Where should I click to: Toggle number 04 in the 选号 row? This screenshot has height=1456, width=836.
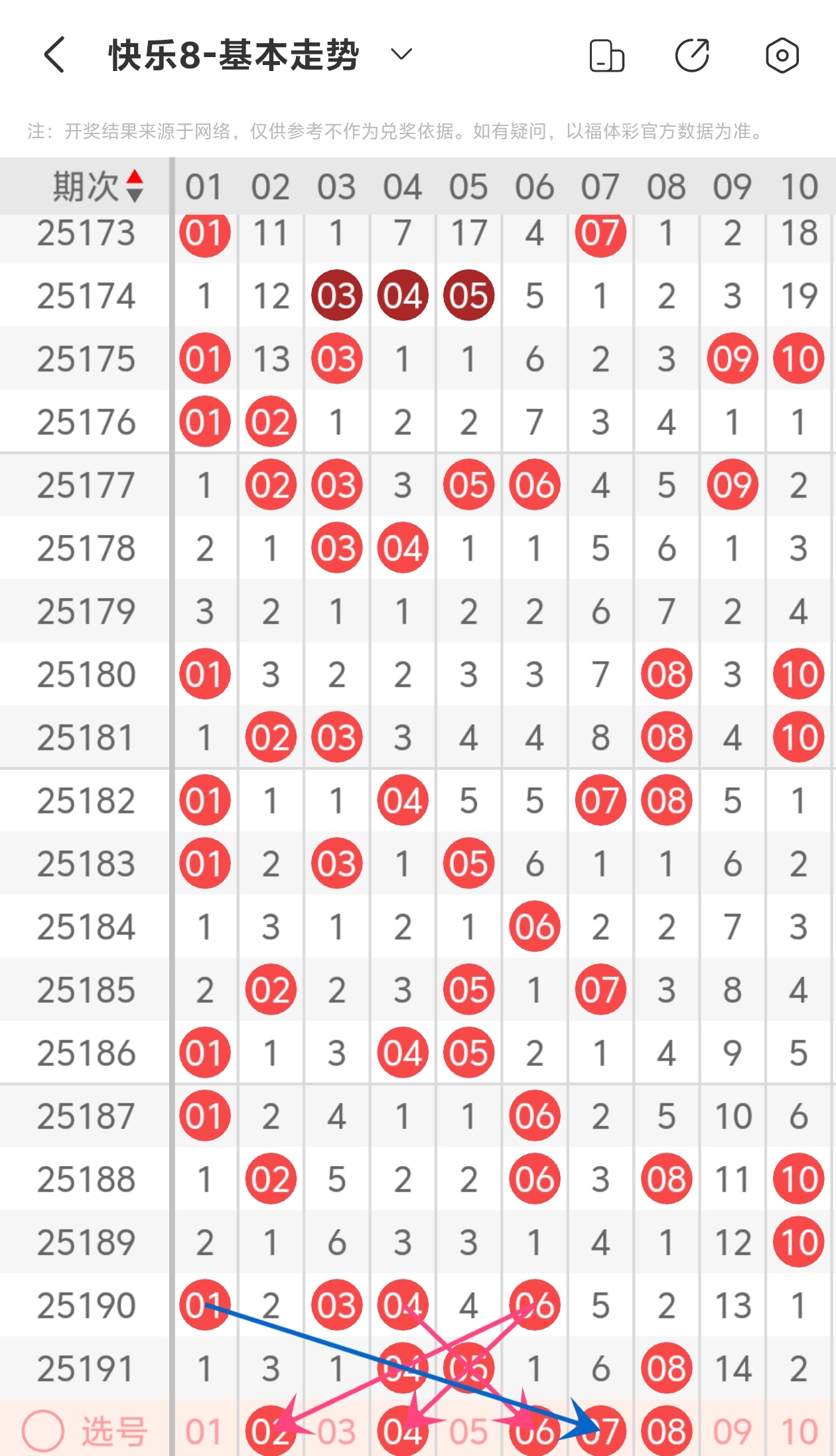point(403,1431)
